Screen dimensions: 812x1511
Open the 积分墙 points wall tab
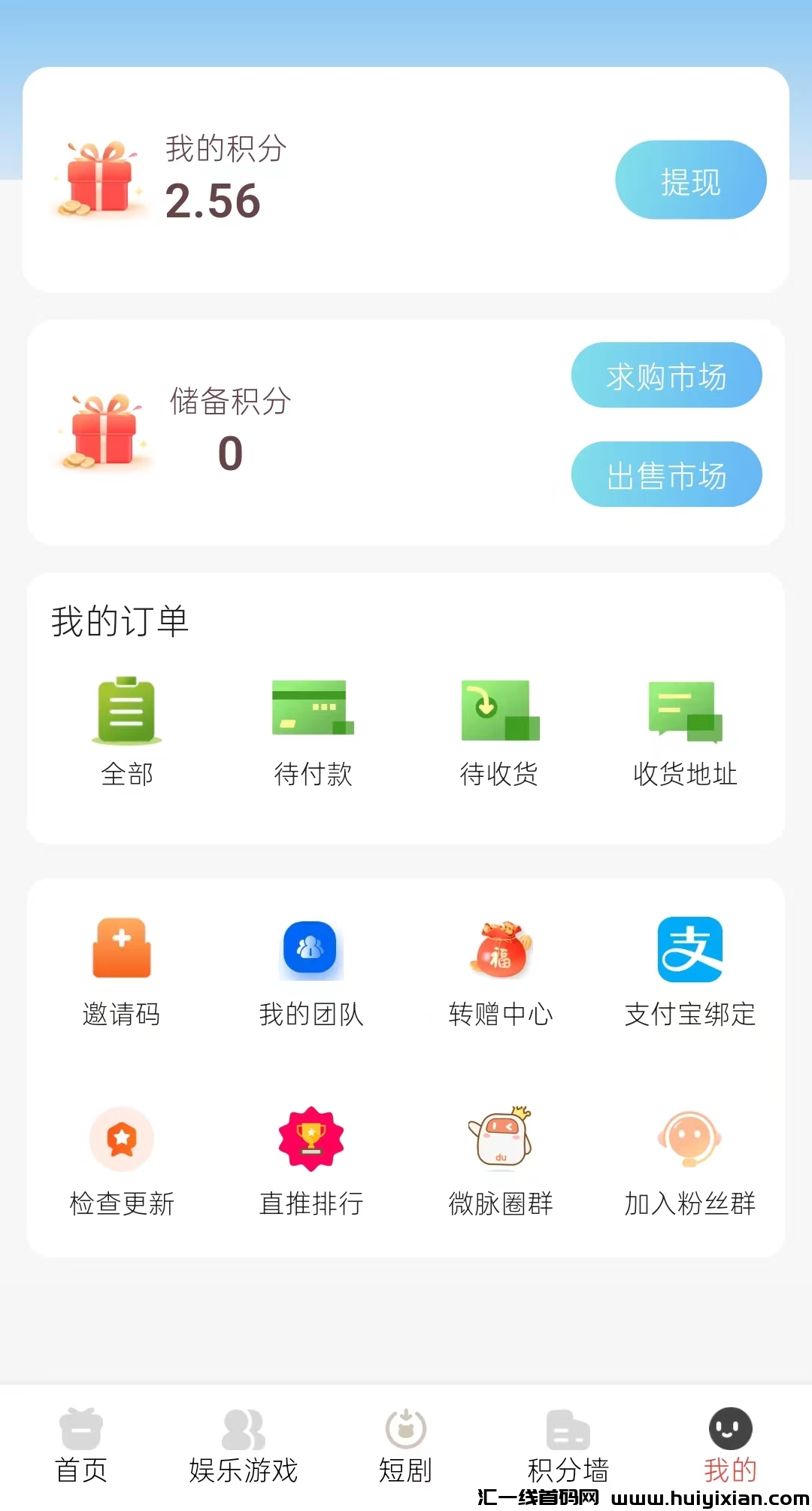point(568,1446)
